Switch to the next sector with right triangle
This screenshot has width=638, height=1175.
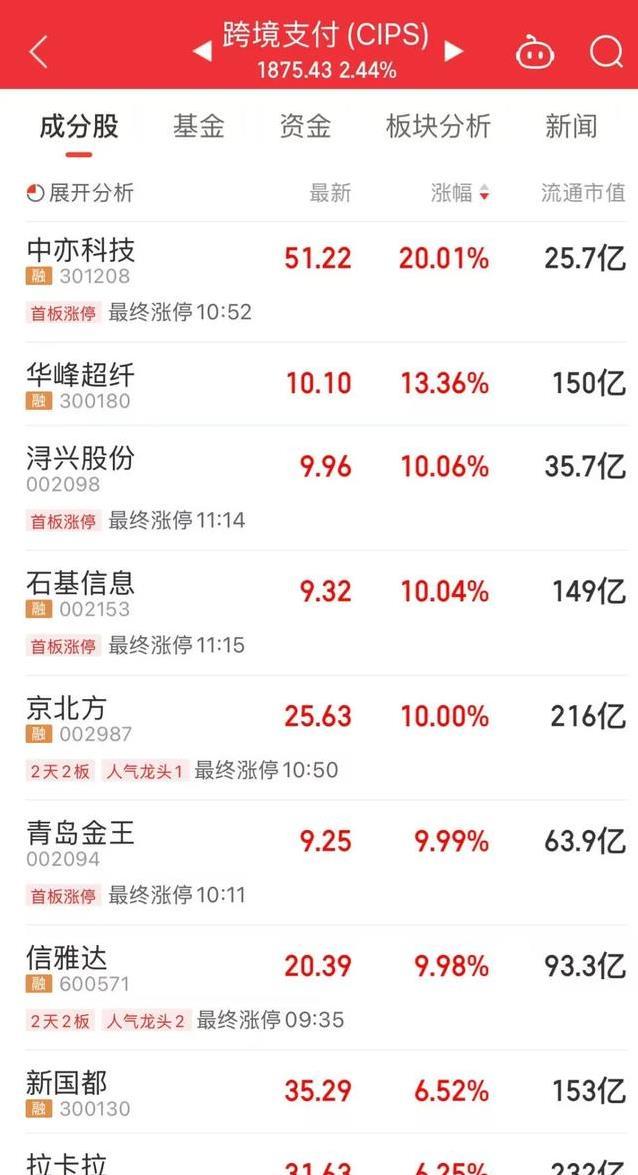point(454,51)
